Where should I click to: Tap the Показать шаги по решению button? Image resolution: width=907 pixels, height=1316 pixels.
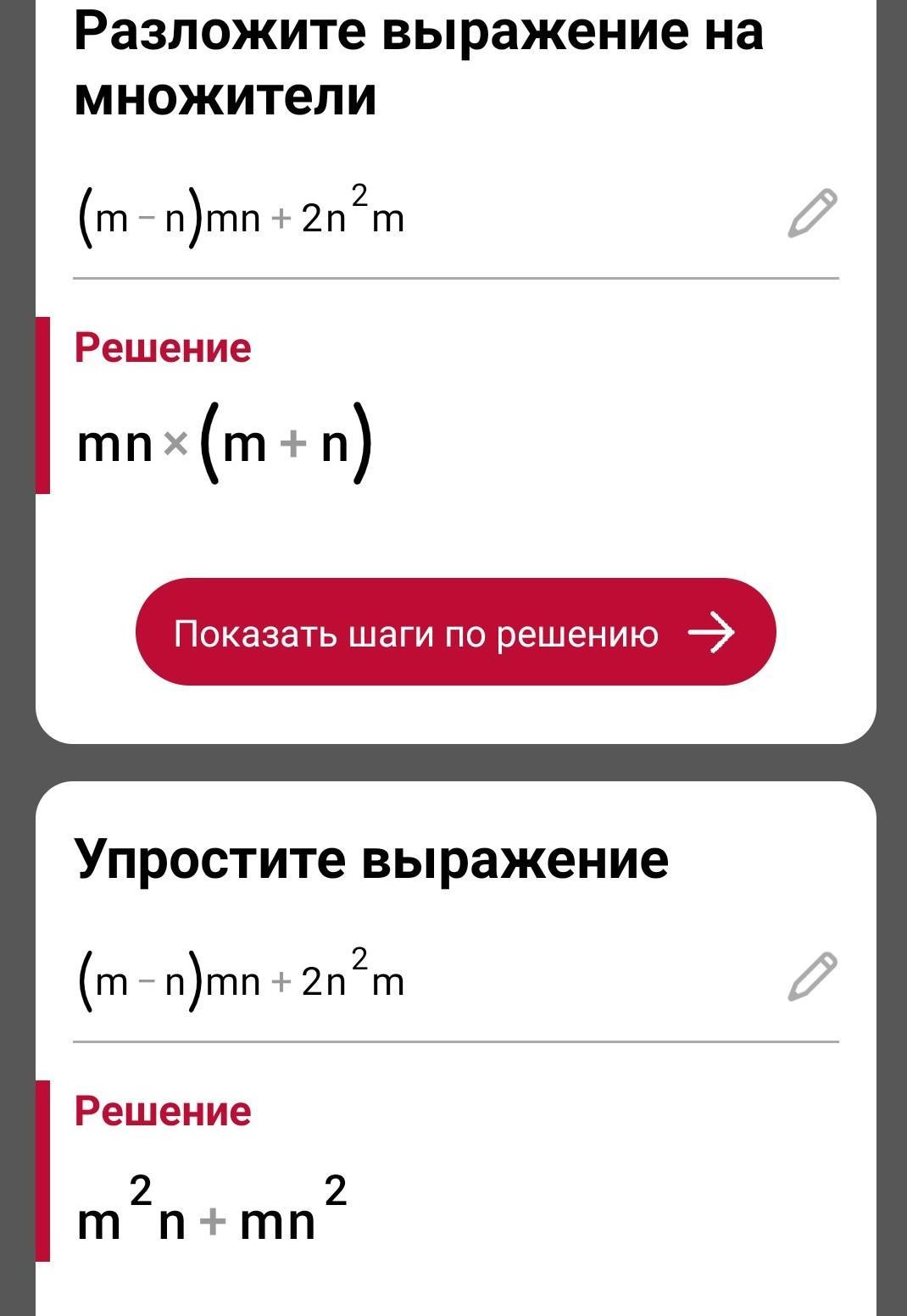point(455,632)
